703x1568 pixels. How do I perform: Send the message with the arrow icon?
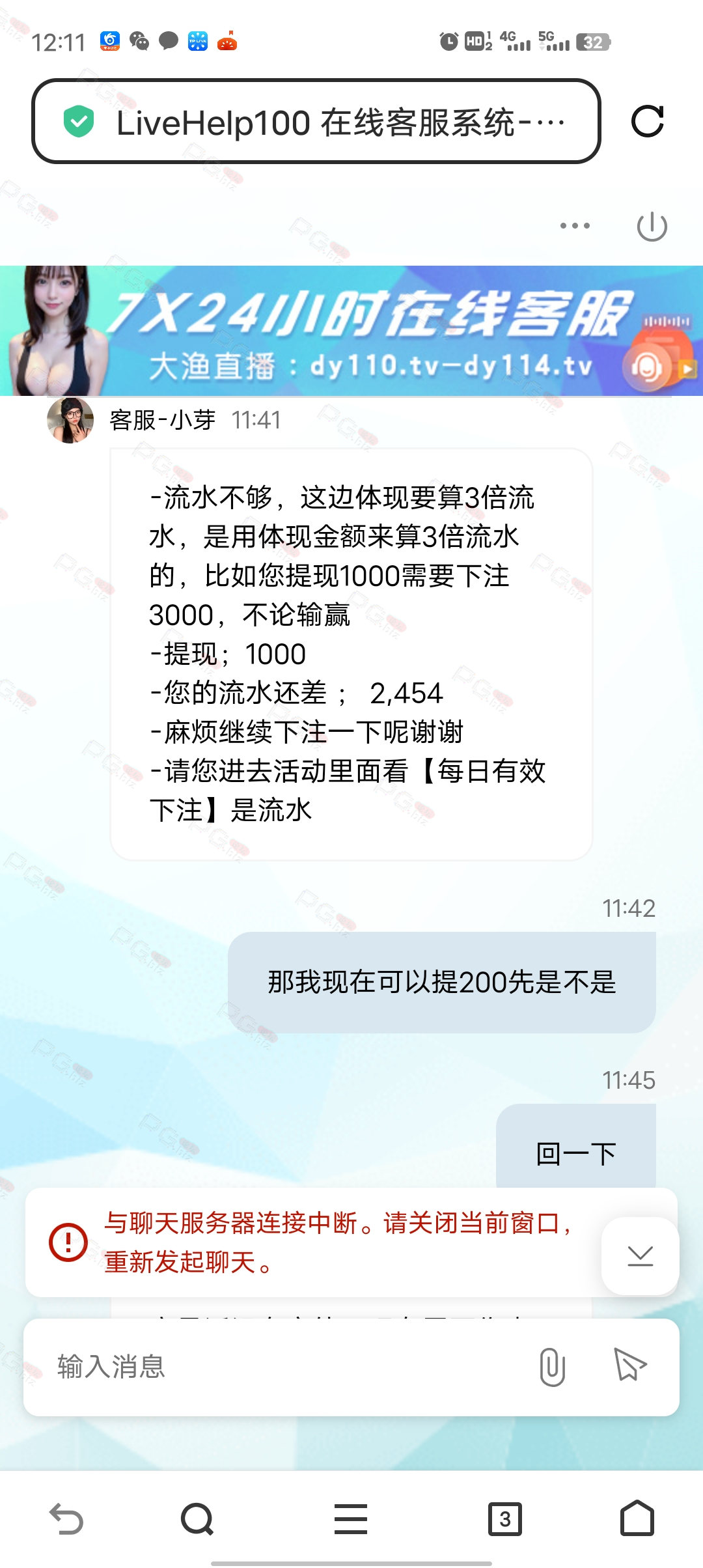(x=630, y=1365)
